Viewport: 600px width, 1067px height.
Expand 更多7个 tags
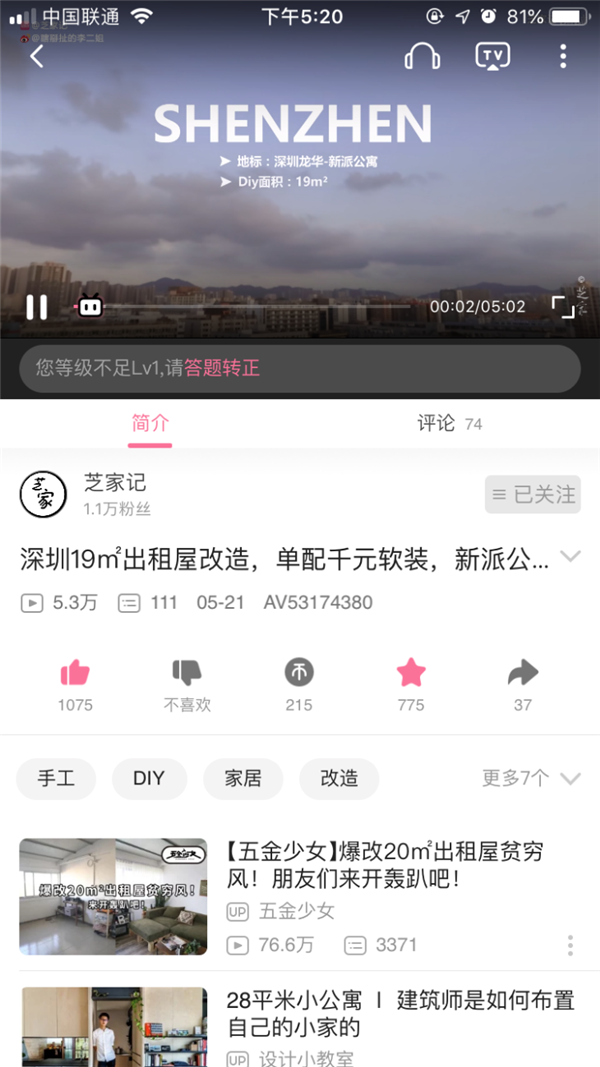(x=531, y=779)
